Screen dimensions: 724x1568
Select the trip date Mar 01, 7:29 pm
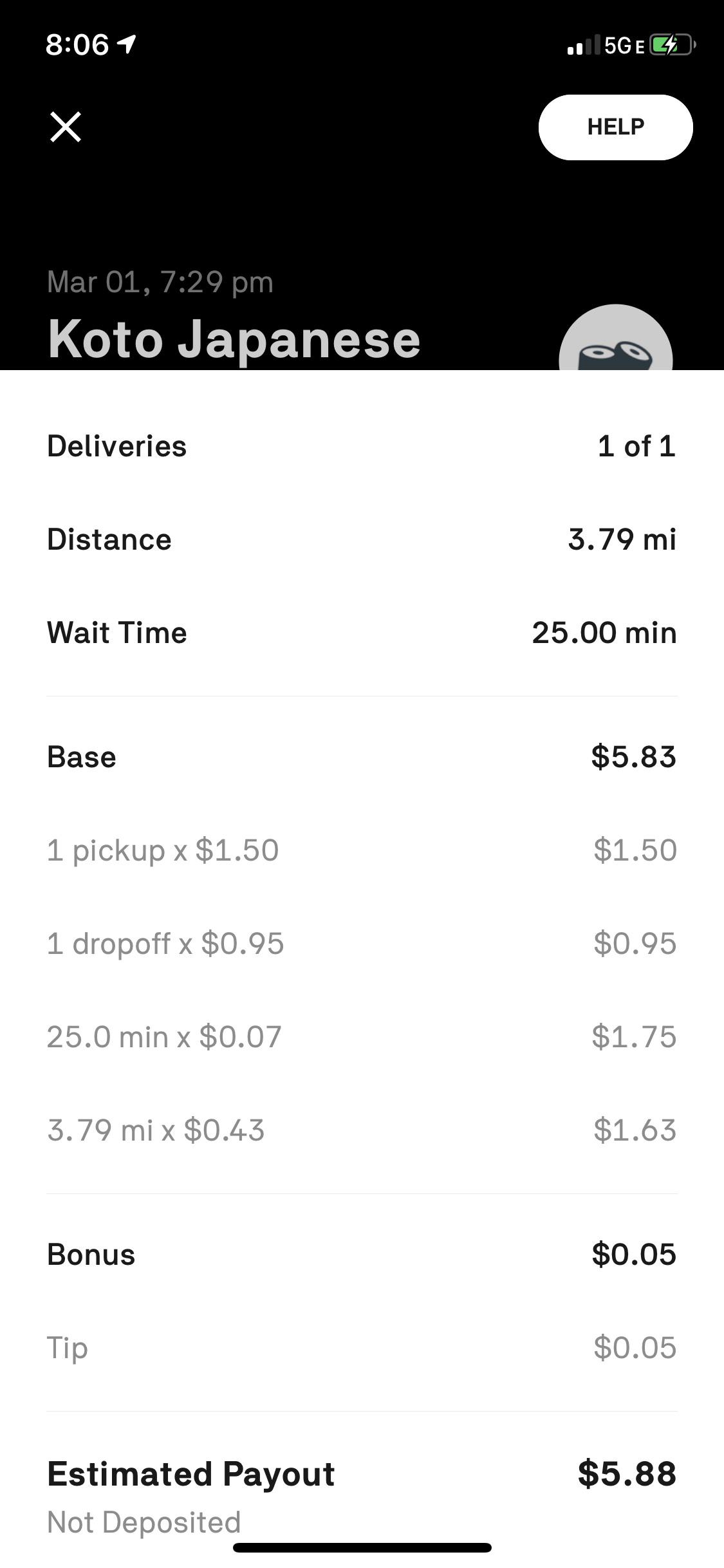click(160, 281)
